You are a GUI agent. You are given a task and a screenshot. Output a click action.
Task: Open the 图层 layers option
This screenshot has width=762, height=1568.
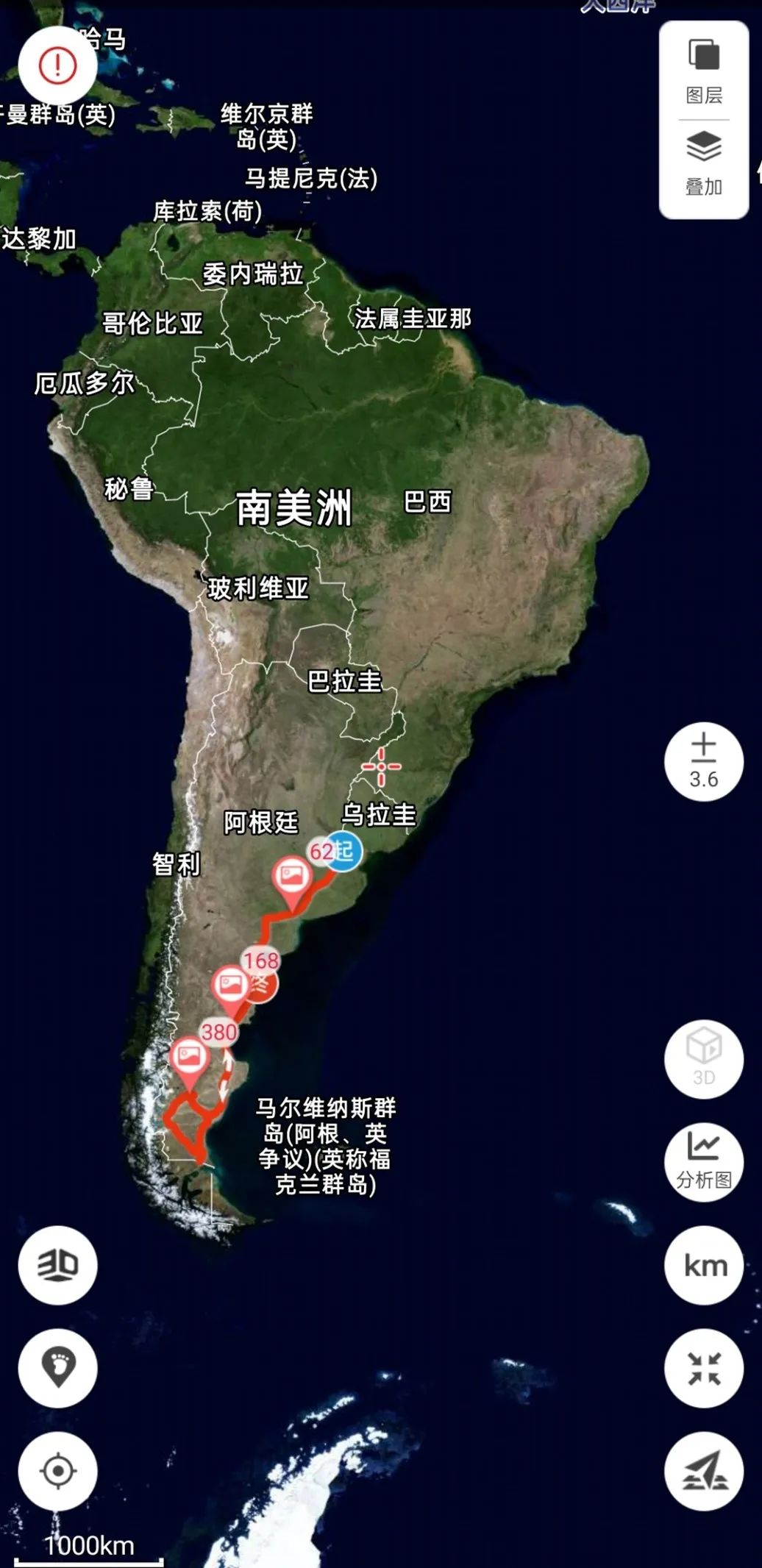704,72
